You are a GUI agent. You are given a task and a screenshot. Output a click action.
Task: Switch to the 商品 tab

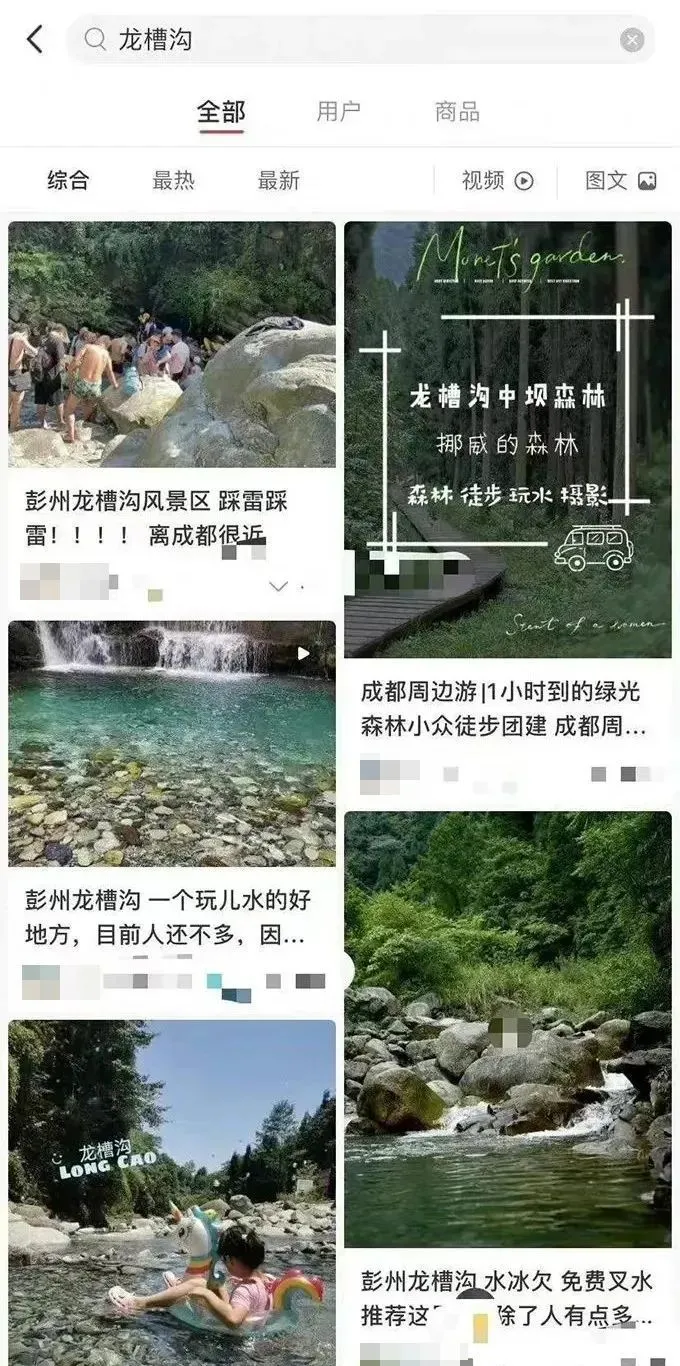[x=457, y=112]
